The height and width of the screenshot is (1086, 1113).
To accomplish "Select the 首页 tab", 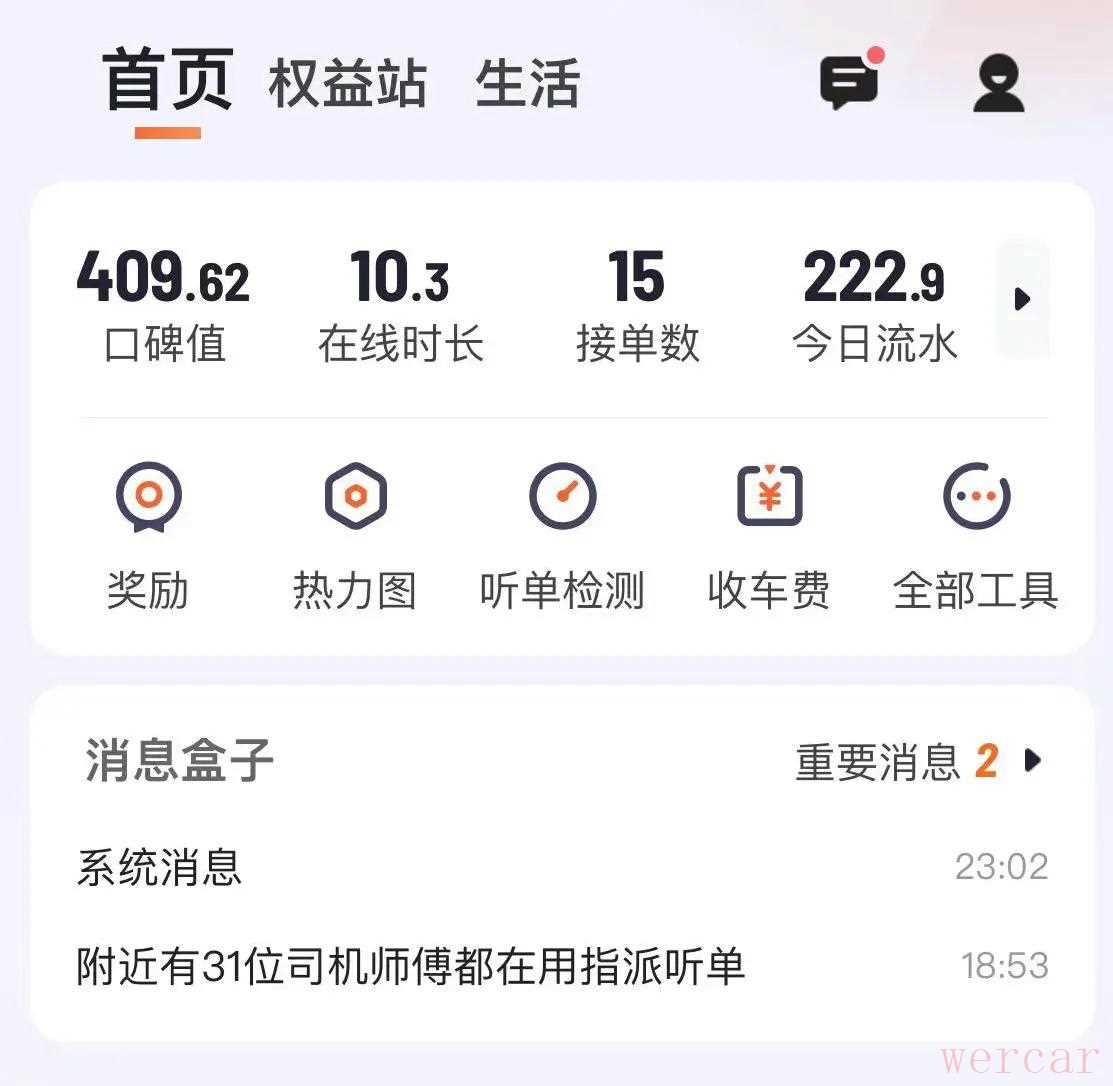I will (168, 82).
